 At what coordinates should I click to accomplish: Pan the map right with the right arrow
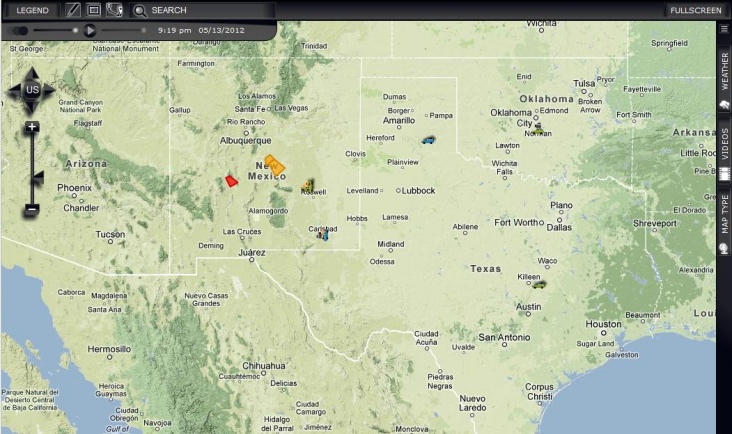(50, 90)
